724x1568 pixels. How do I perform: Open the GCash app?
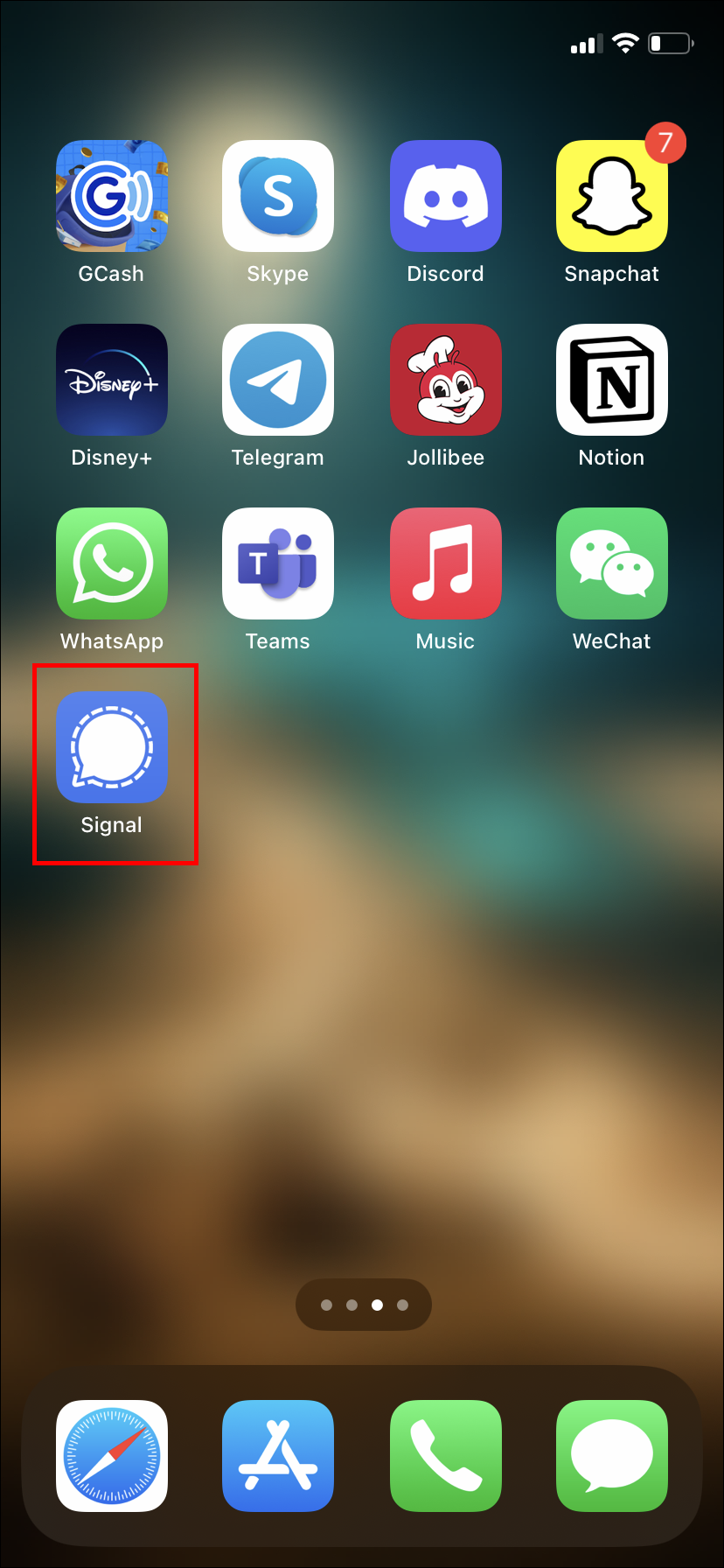[112, 196]
